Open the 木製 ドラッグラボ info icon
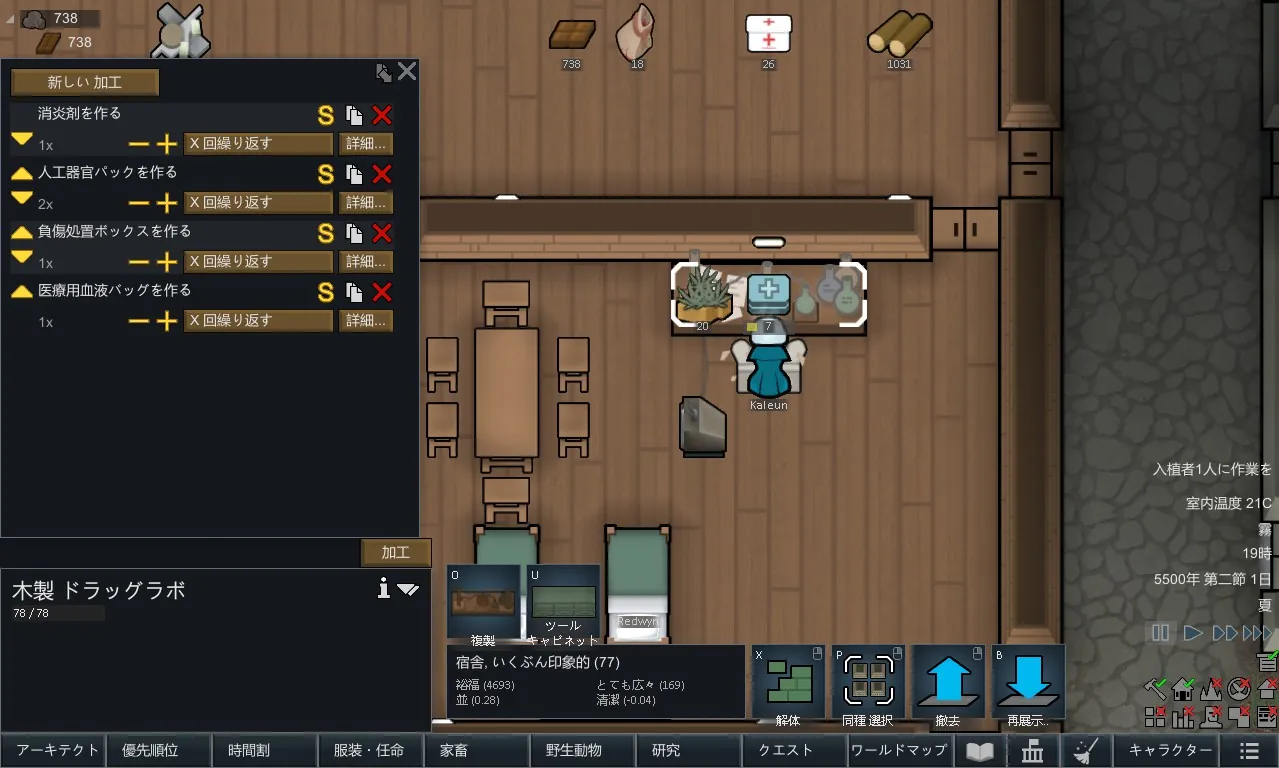1279x768 pixels. (x=383, y=589)
